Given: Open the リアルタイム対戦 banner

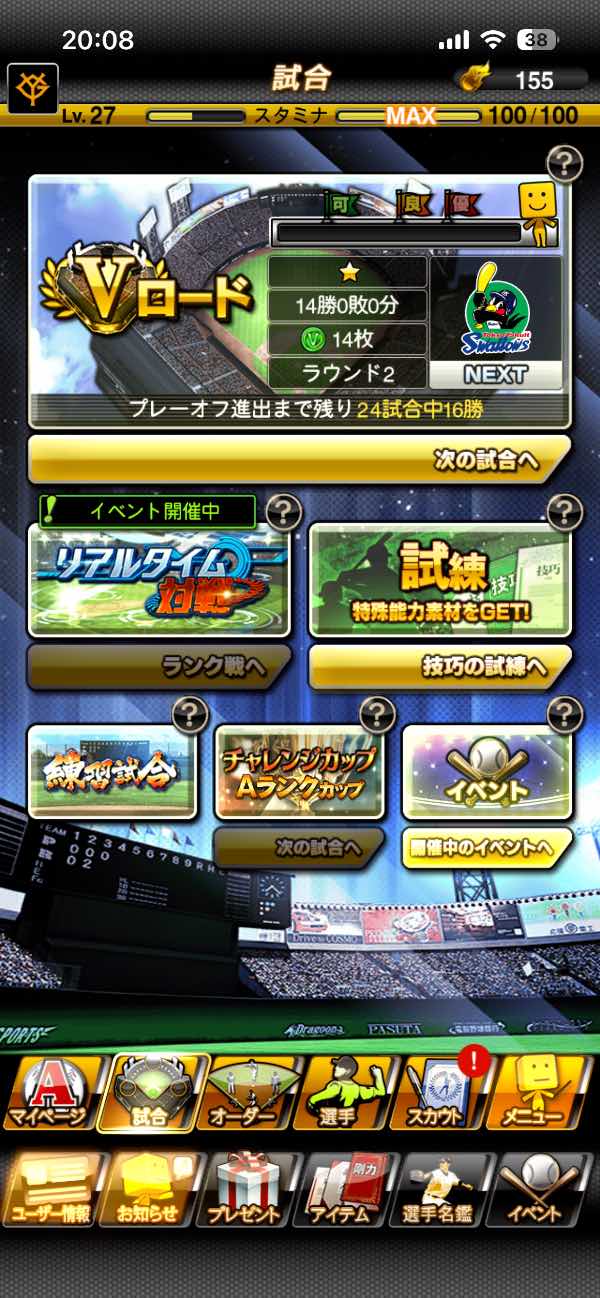Looking at the screenshot, I should pyautogui.click(x=158, y=579).
